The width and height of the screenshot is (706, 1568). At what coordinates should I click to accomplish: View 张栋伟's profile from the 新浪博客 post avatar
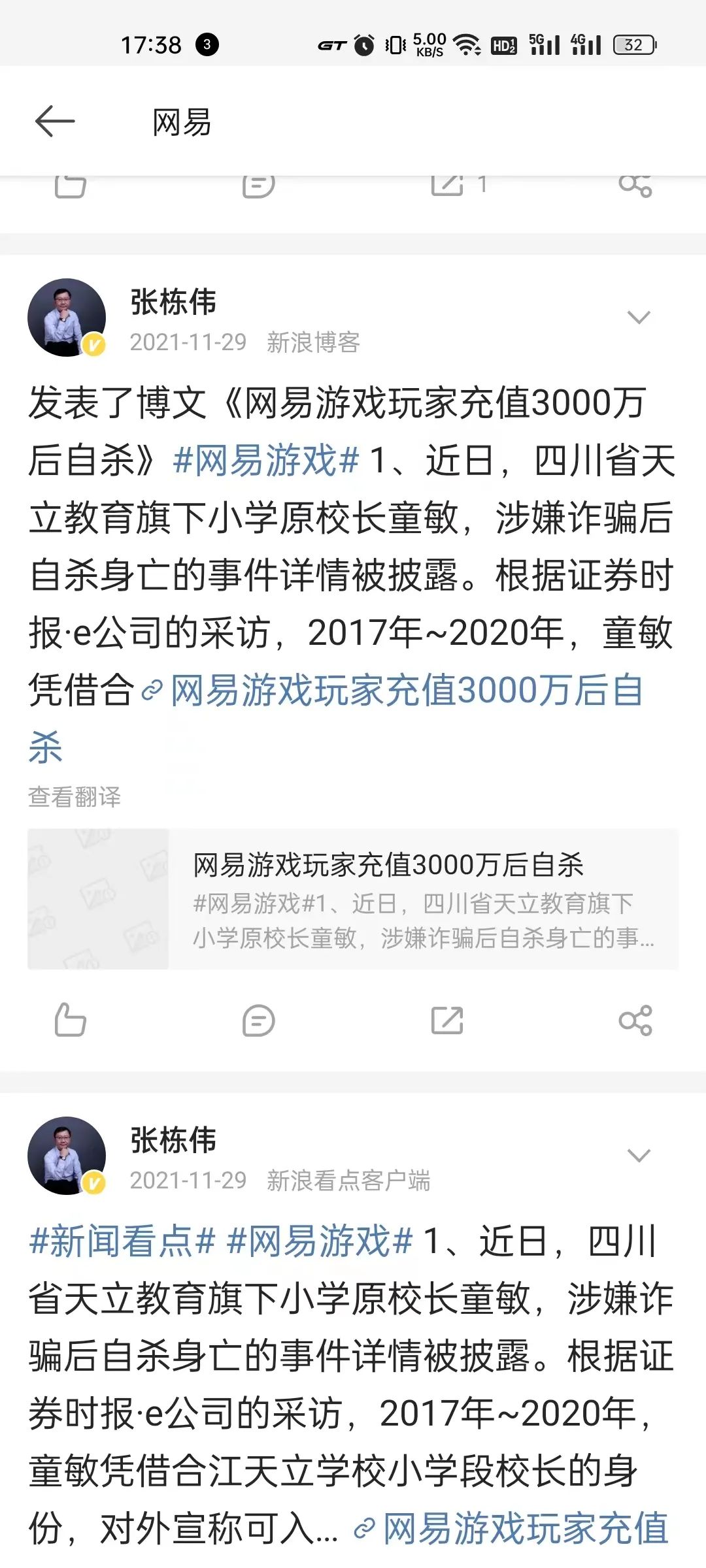pos(67,318)
